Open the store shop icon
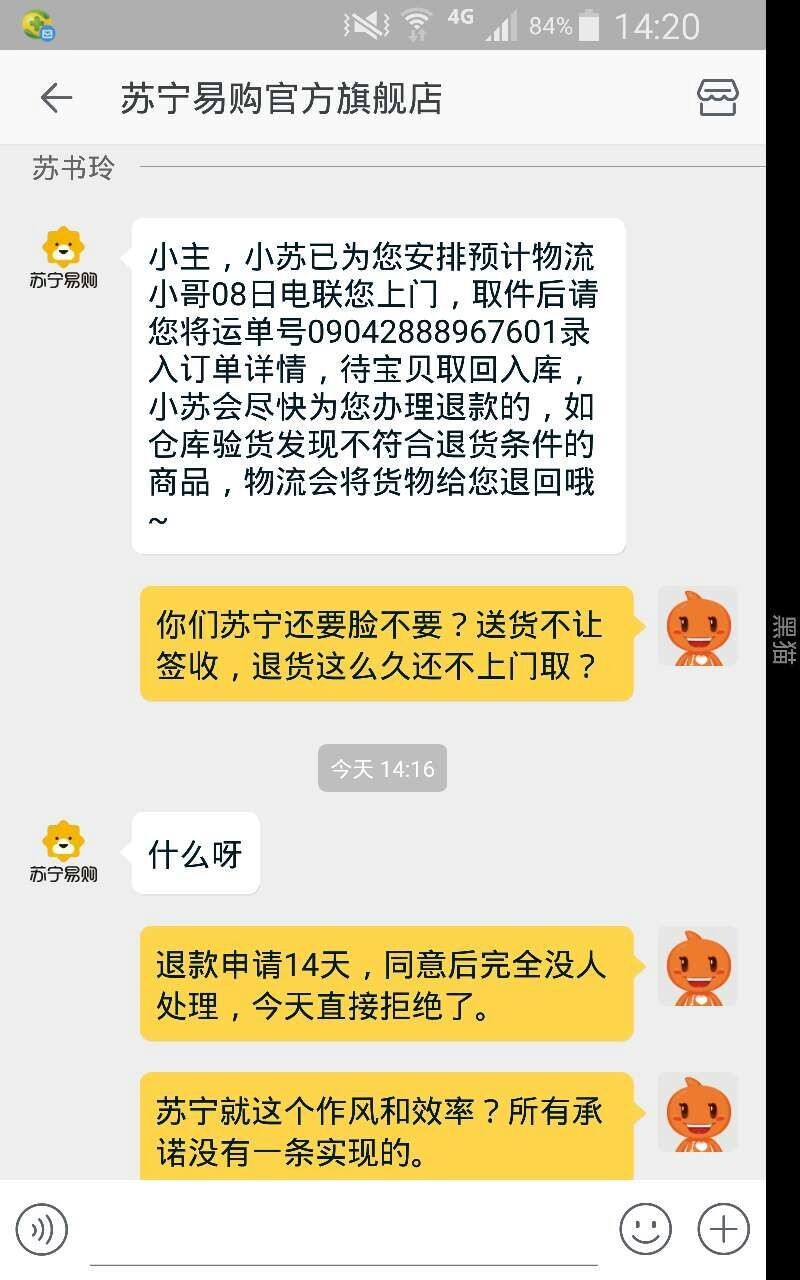800x1280 pixels. click(717, 98)
